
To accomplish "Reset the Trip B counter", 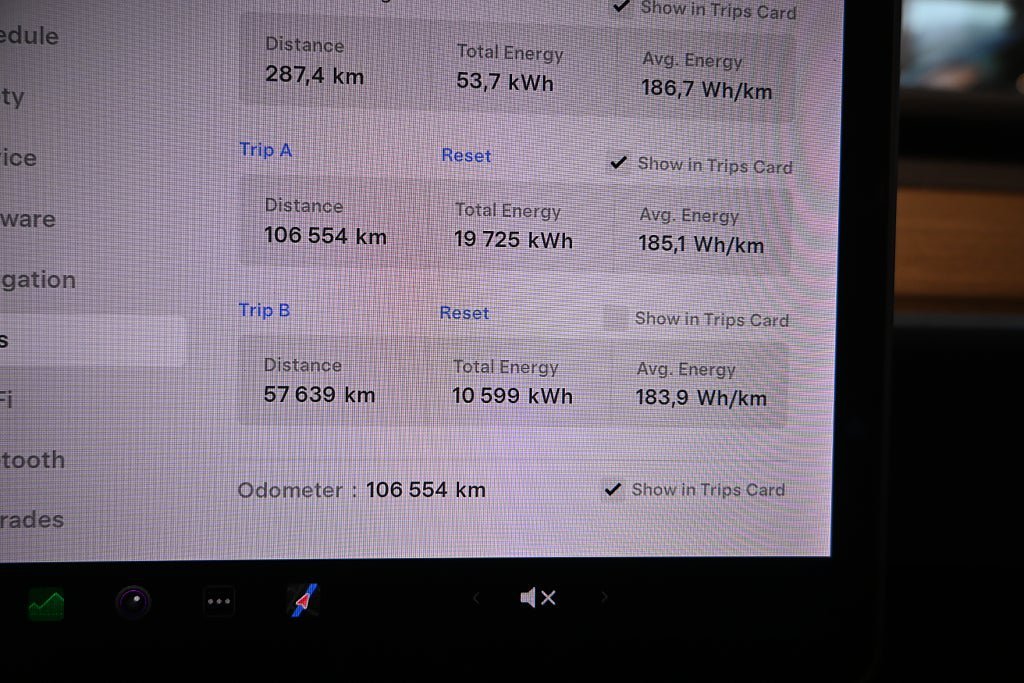I will coord(464,313).
